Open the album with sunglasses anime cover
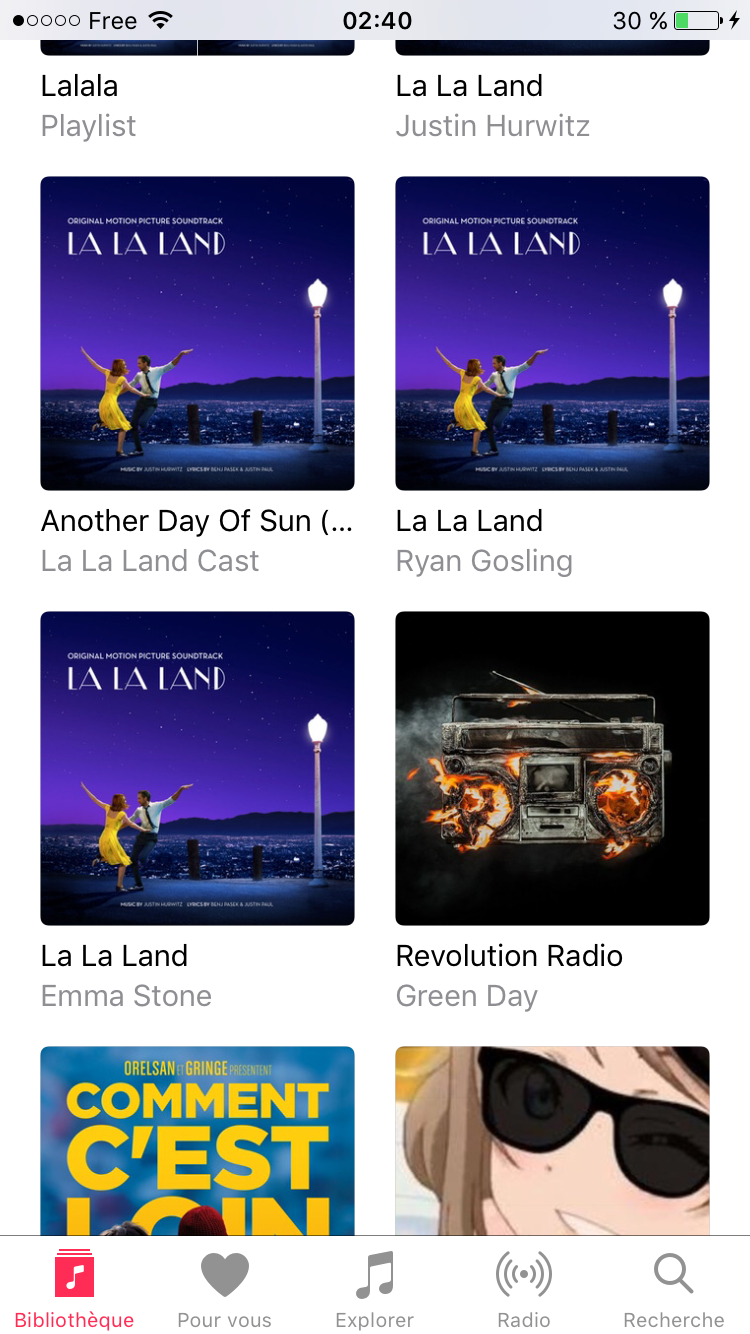Viewport: 750px width, 1334px height. [552, 1141]
